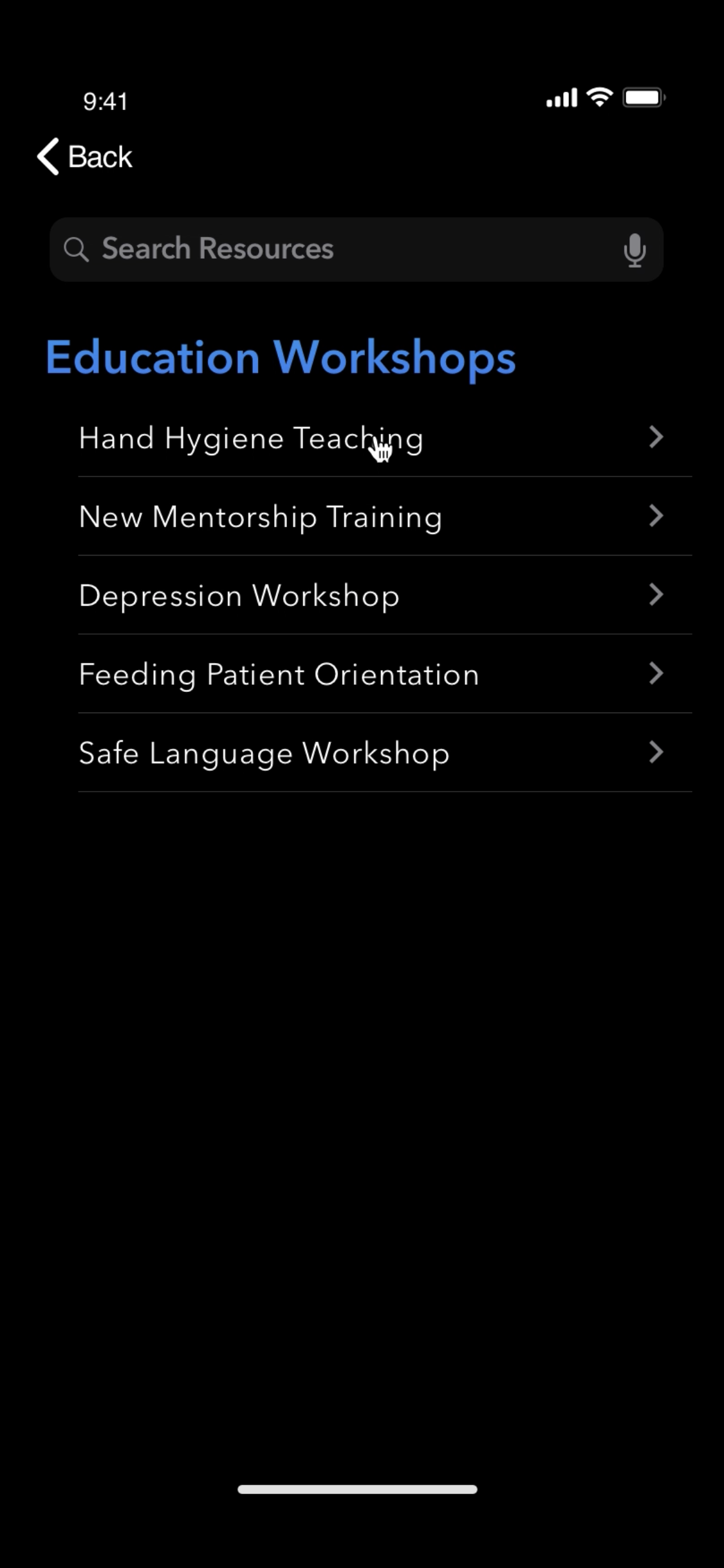Open Hand Hygiene Teaching workshop

tap(385, 438)
